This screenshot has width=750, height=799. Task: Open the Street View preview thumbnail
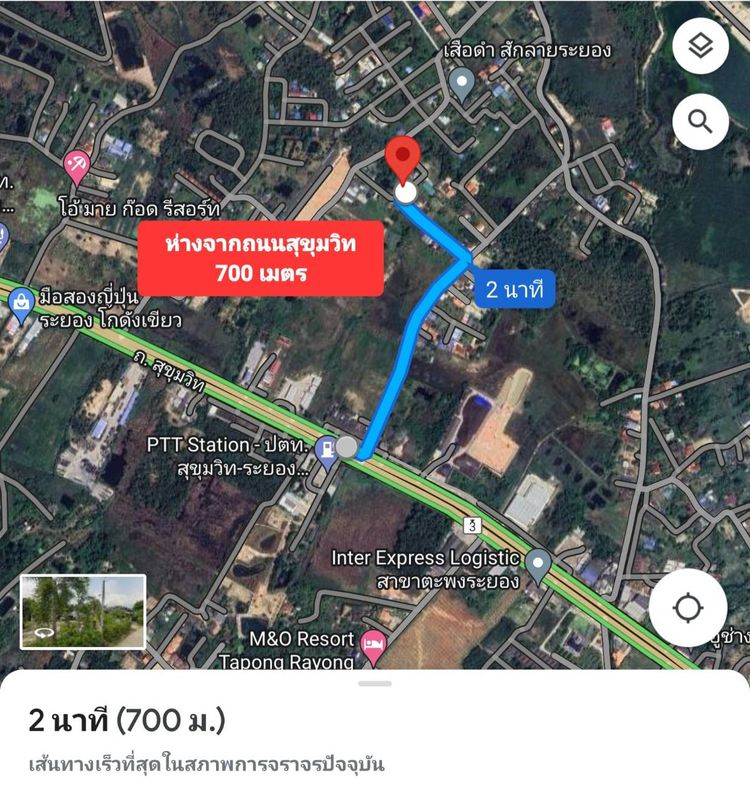tap(83, 611)
